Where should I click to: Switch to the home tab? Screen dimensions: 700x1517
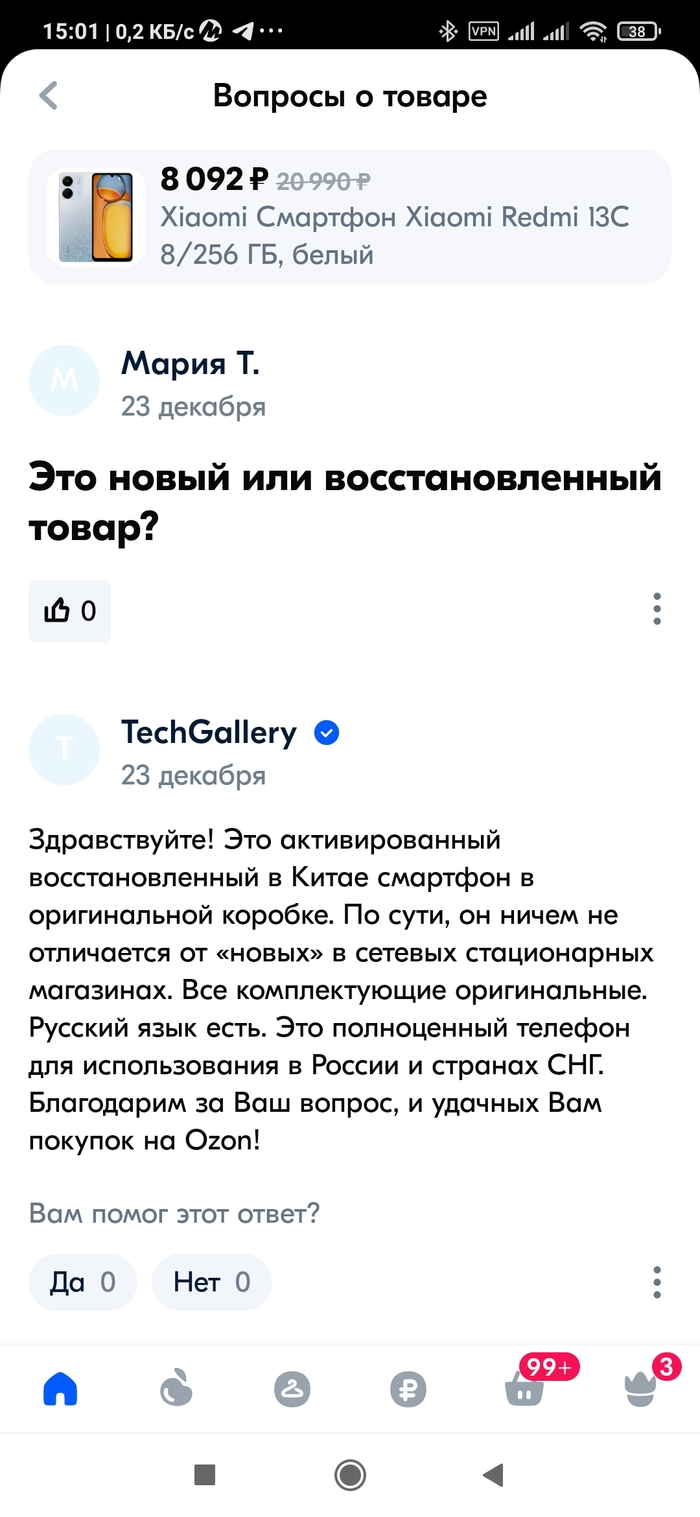pyautogui.click(x=61, y=1389)
